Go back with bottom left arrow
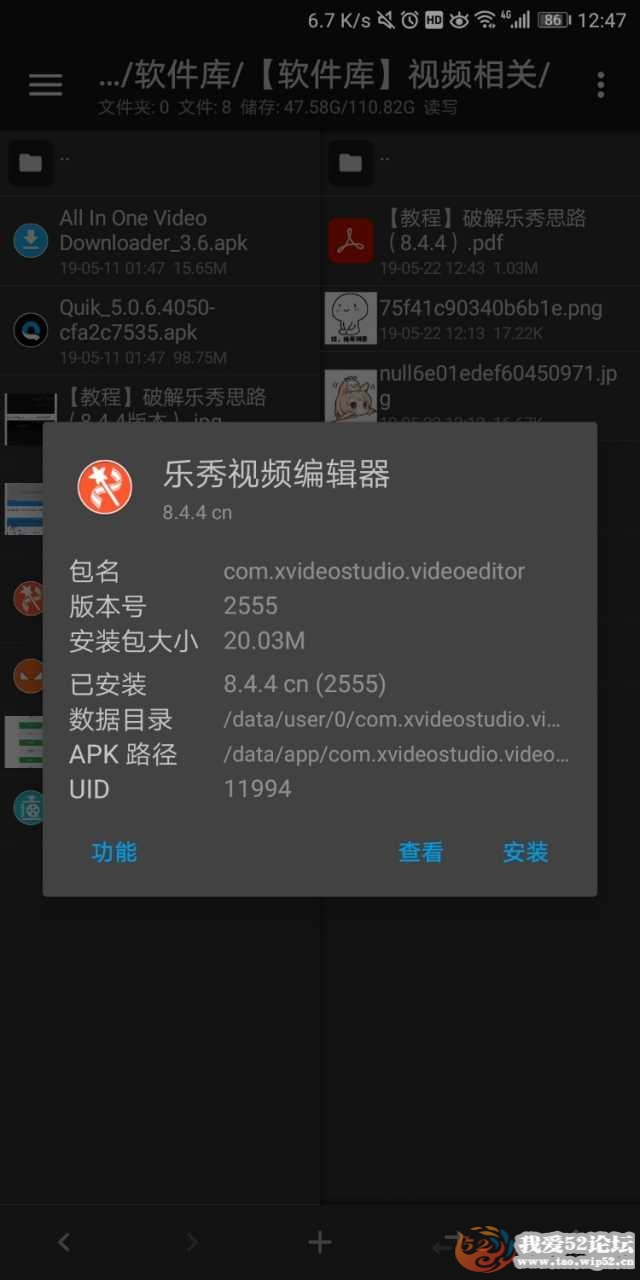This screenshot has width=640, height=1280. click(64, 1242)
